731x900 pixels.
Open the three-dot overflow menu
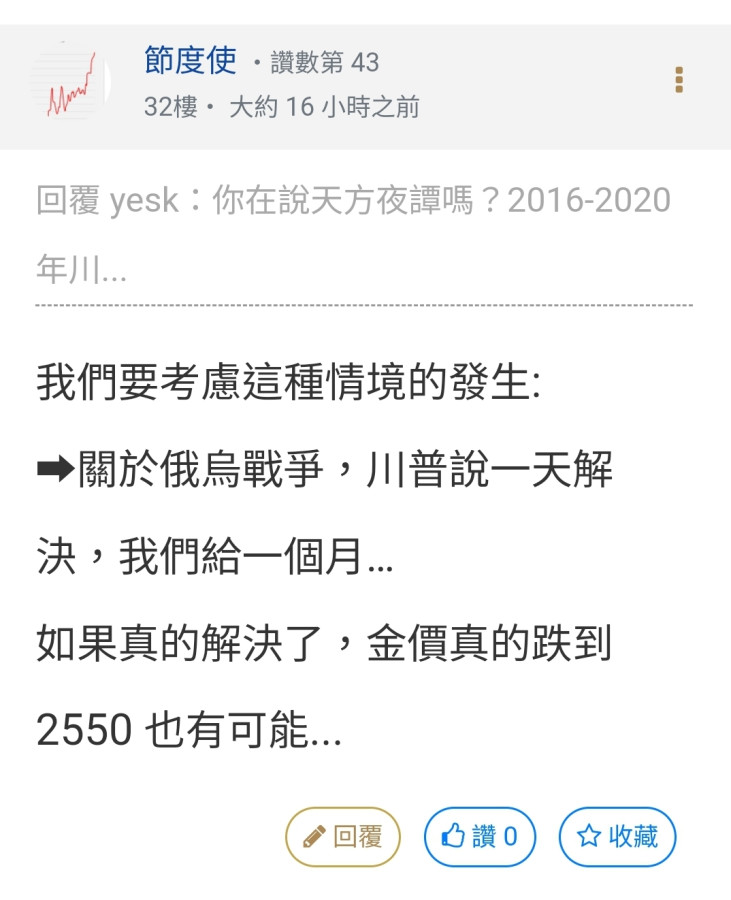coord(679,80)
